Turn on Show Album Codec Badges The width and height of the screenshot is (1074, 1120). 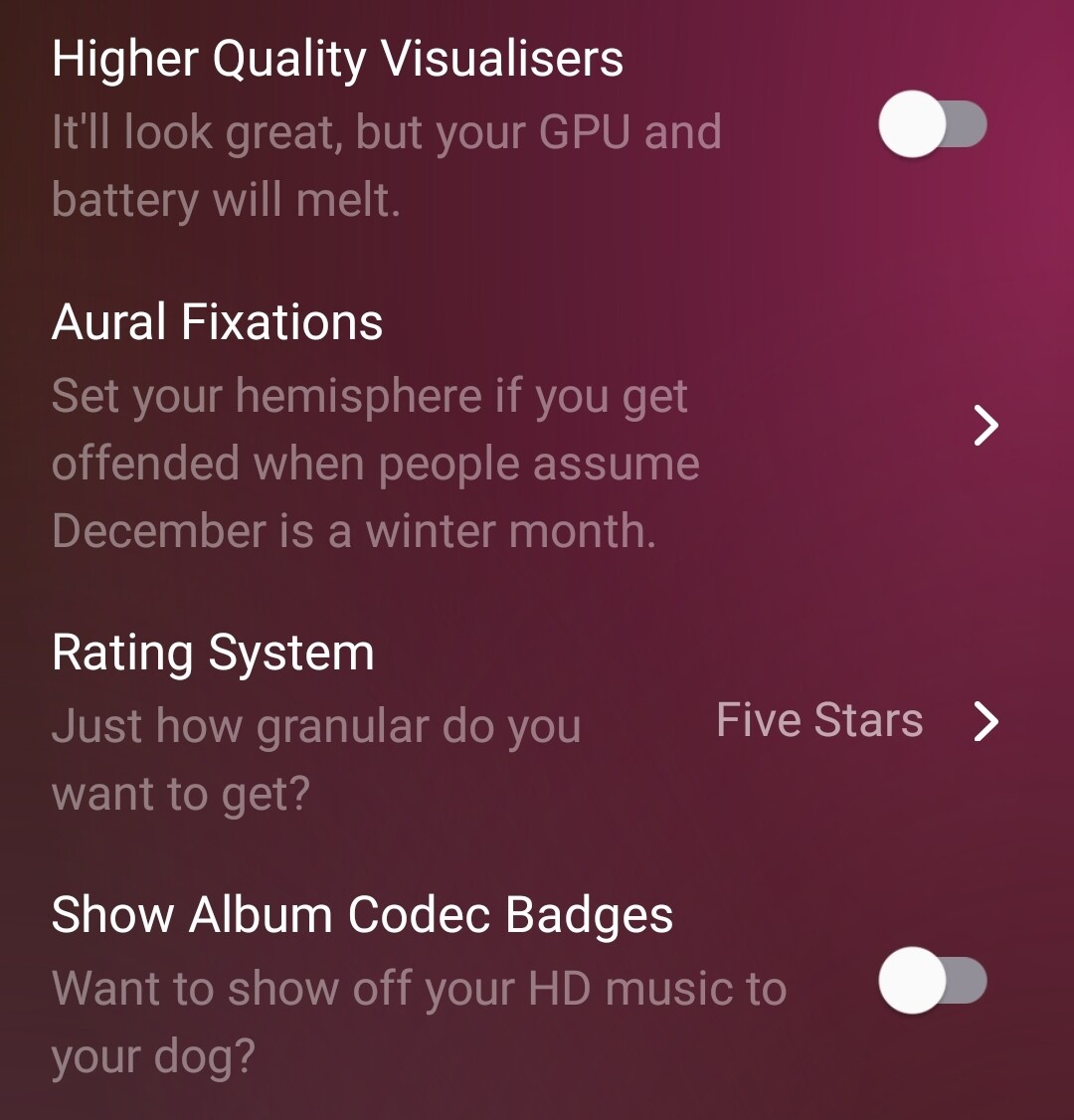pos(932,981)
